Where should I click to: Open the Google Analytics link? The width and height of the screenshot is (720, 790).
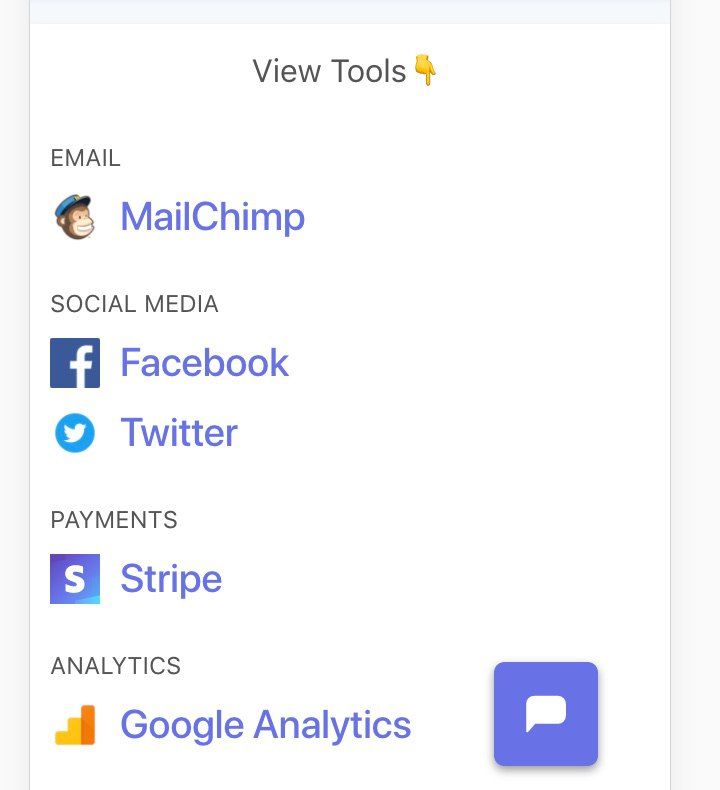[265, 725]
